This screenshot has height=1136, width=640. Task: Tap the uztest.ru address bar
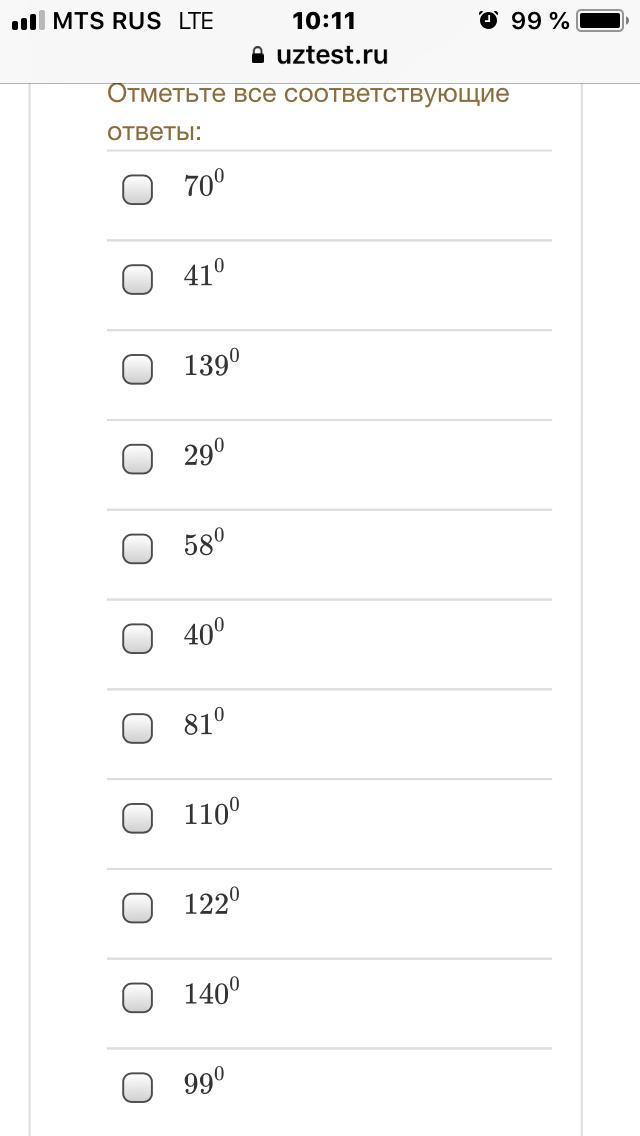click(x=320, y=56)
